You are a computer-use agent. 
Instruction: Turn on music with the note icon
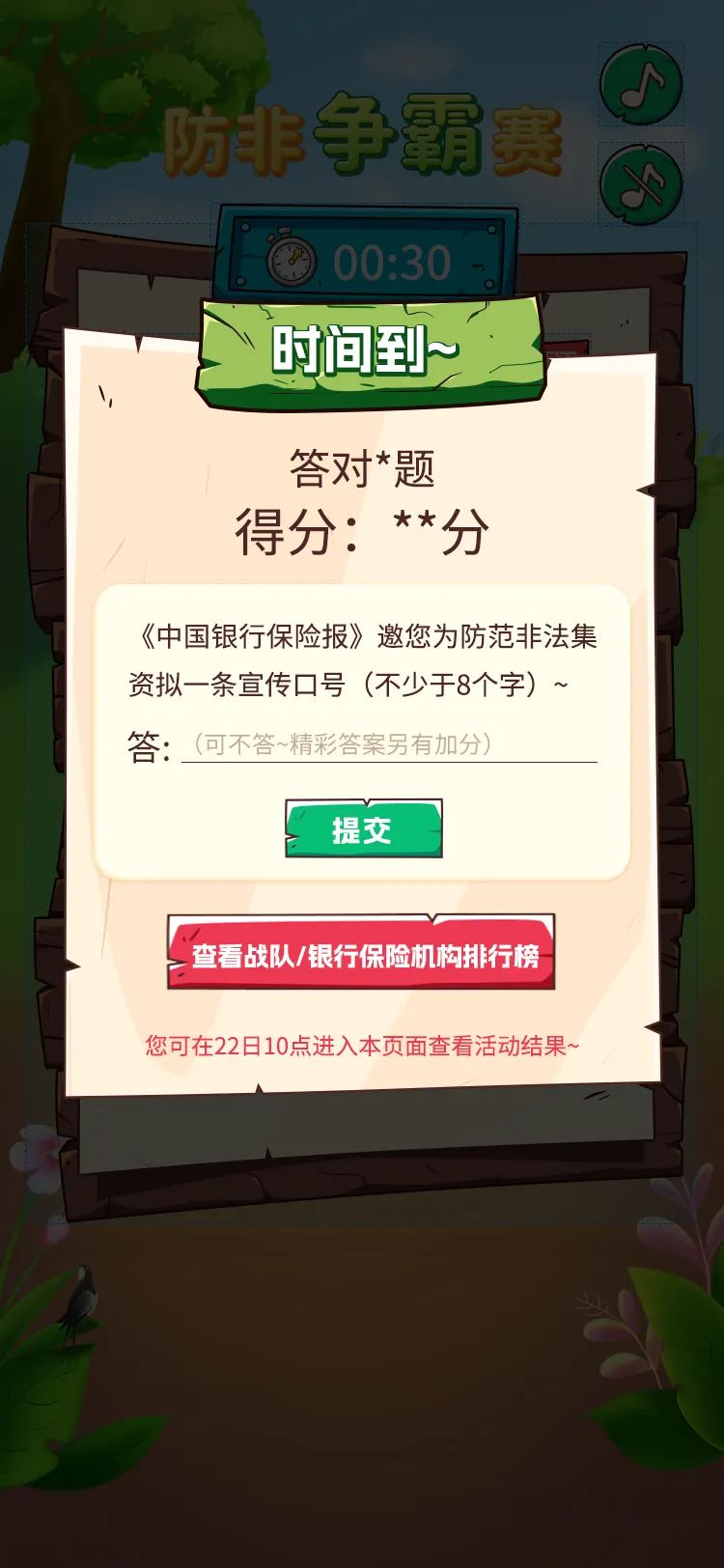pos(641,85)
